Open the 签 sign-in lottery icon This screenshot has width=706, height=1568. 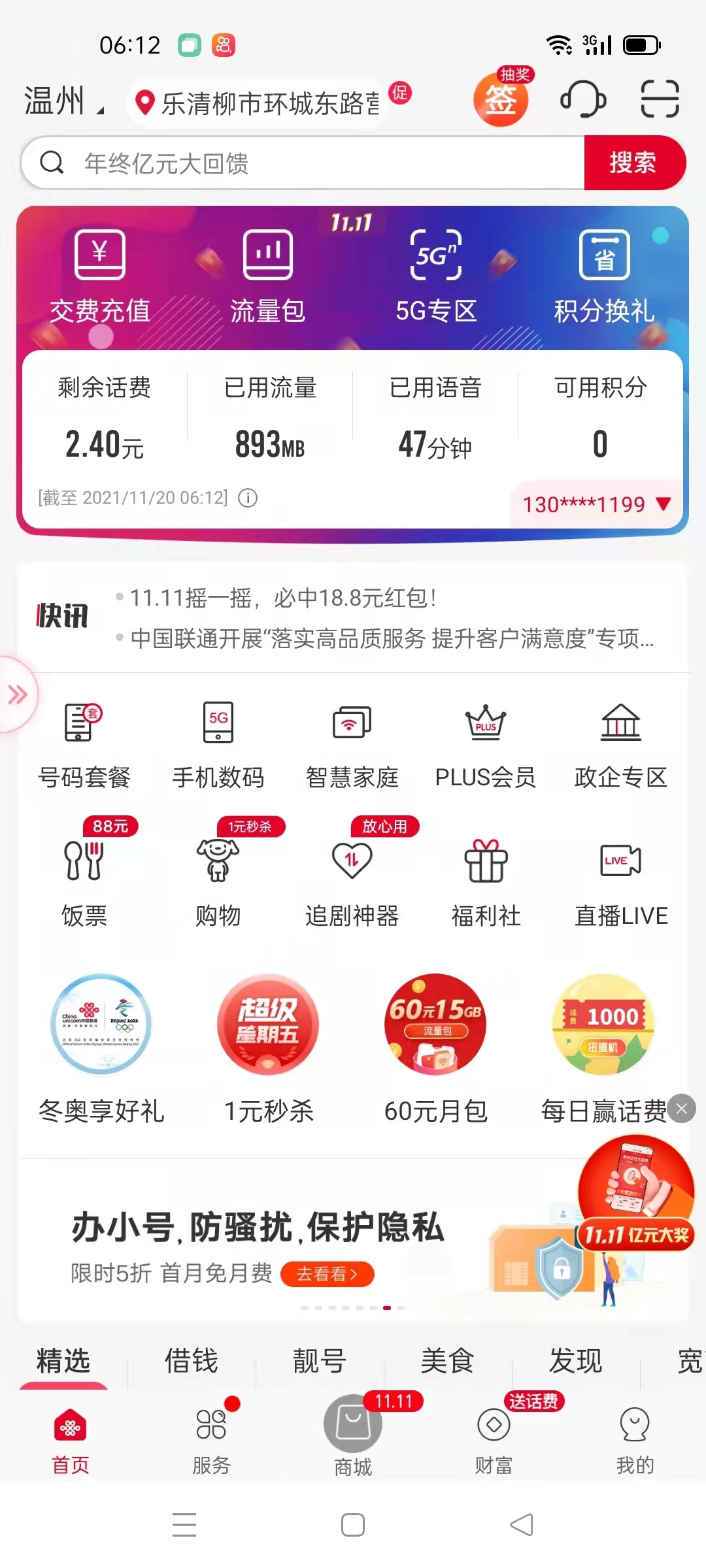501,100
